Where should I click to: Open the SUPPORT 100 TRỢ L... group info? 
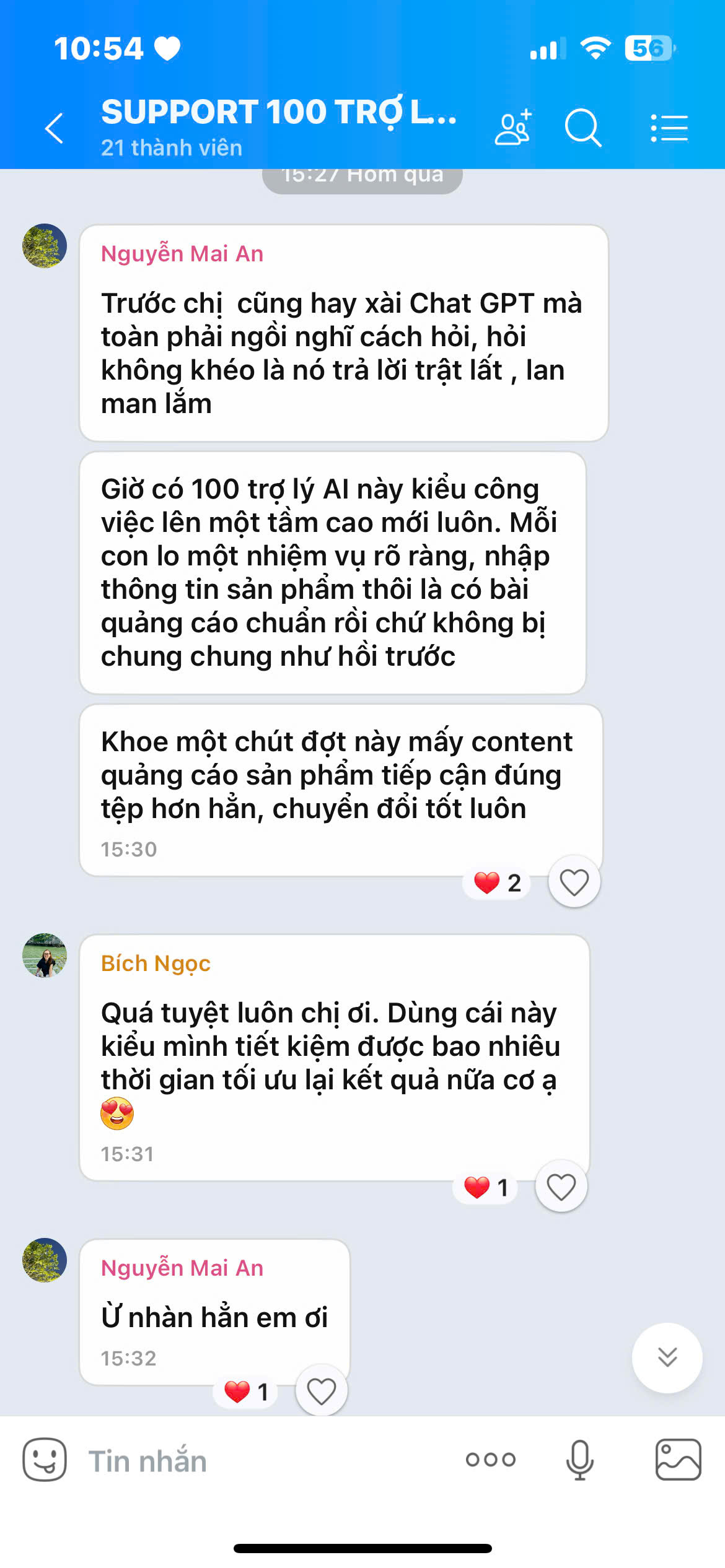coord(279,126)
